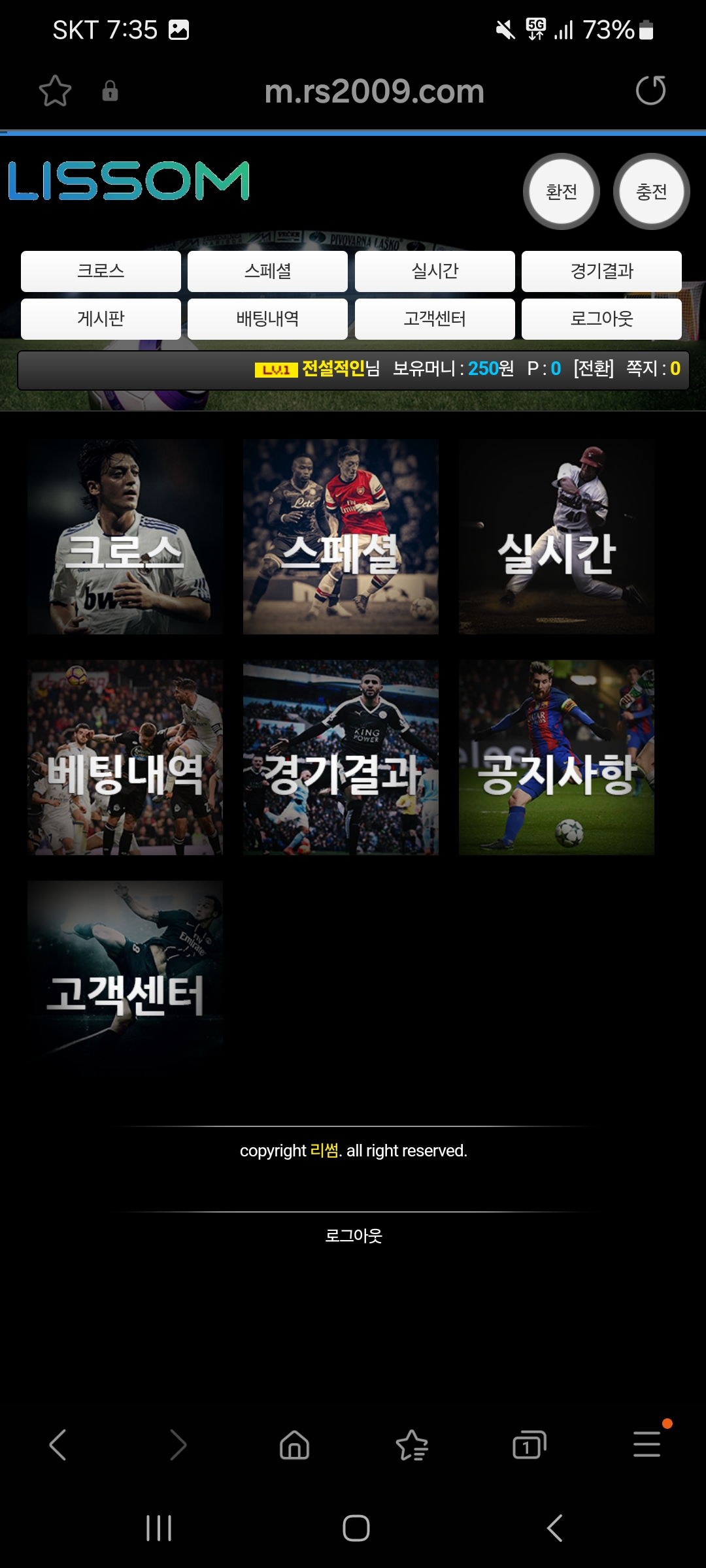Tap the 충전 round button
The image size is (706, 1568).
click(652, 191)
